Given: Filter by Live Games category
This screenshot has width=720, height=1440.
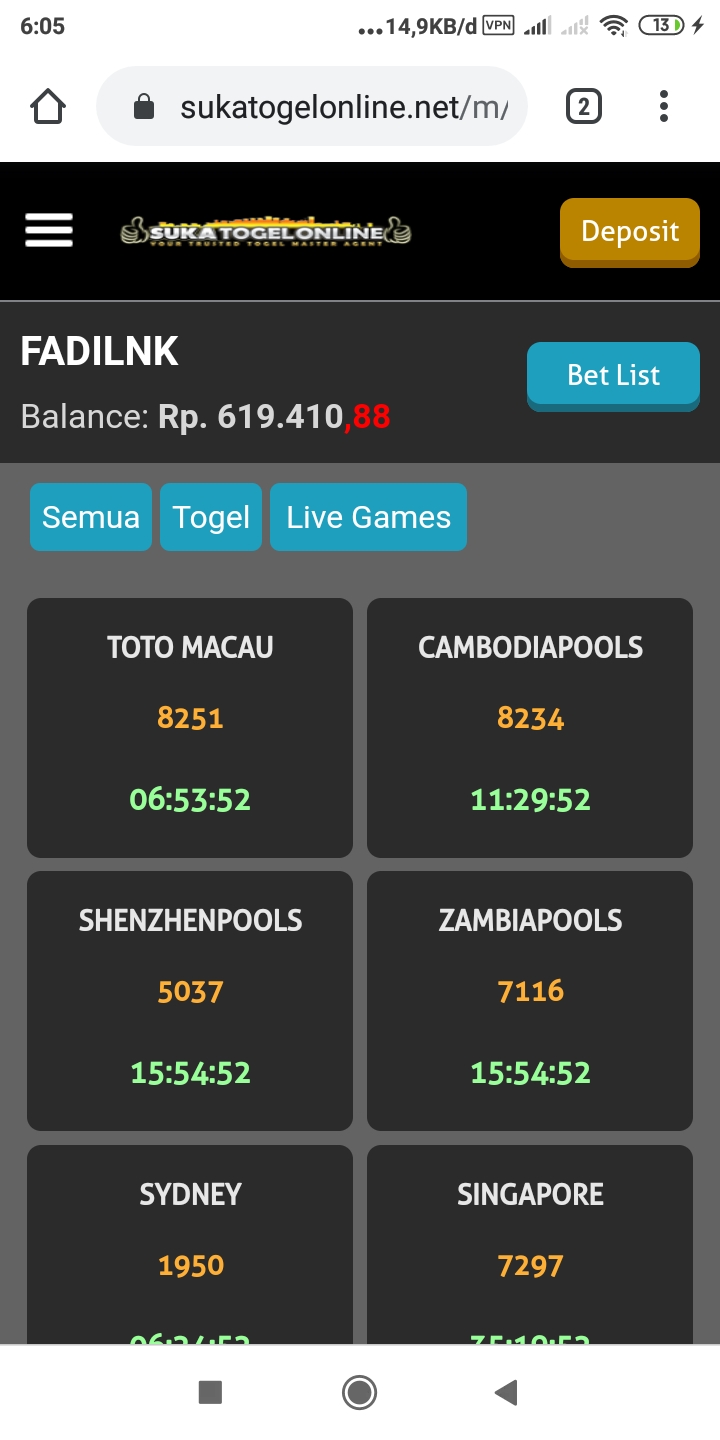Looking at the screenshot, I should pyautogui.click(x=368, y=517).
